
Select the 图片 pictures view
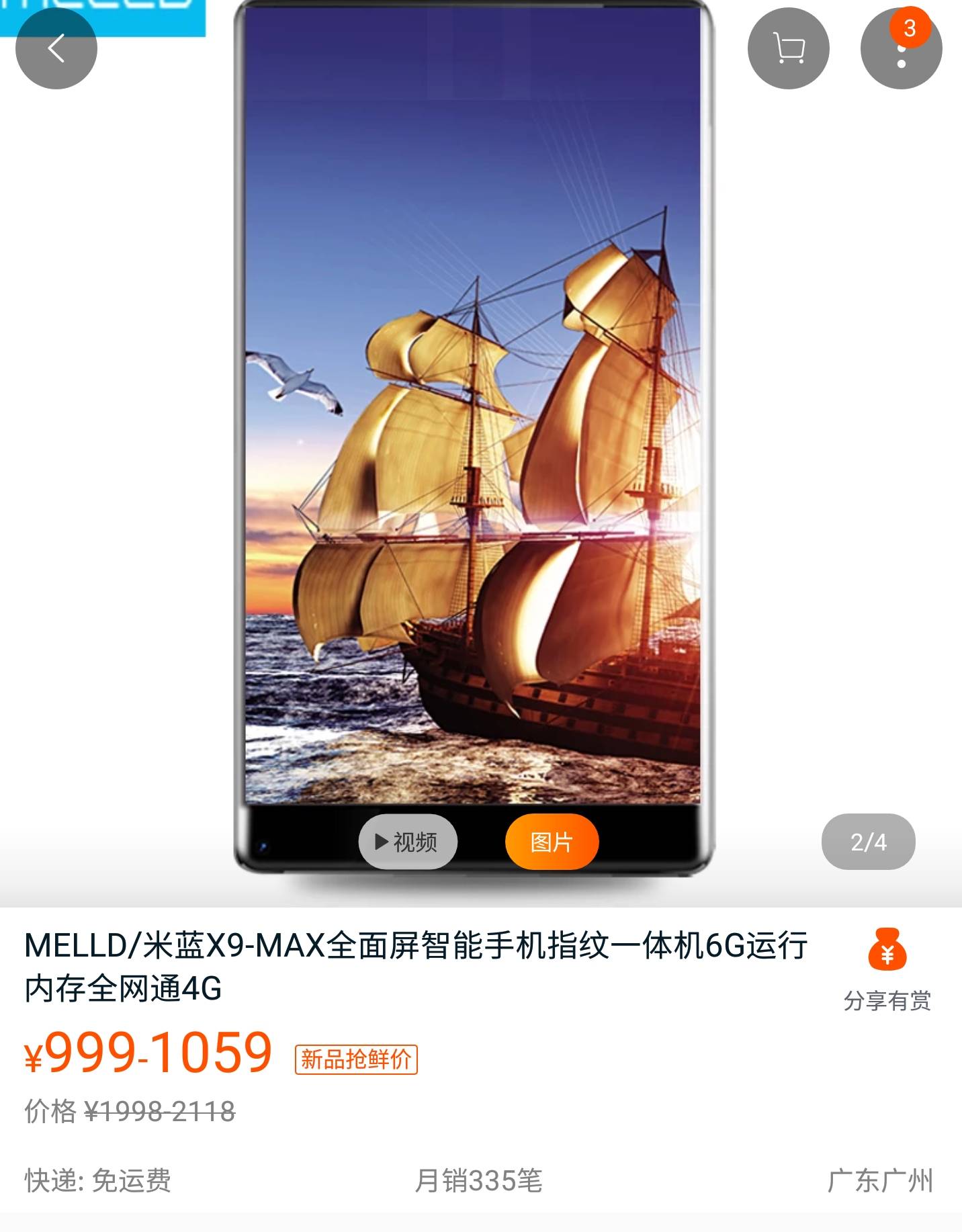[x=552, y=841]
